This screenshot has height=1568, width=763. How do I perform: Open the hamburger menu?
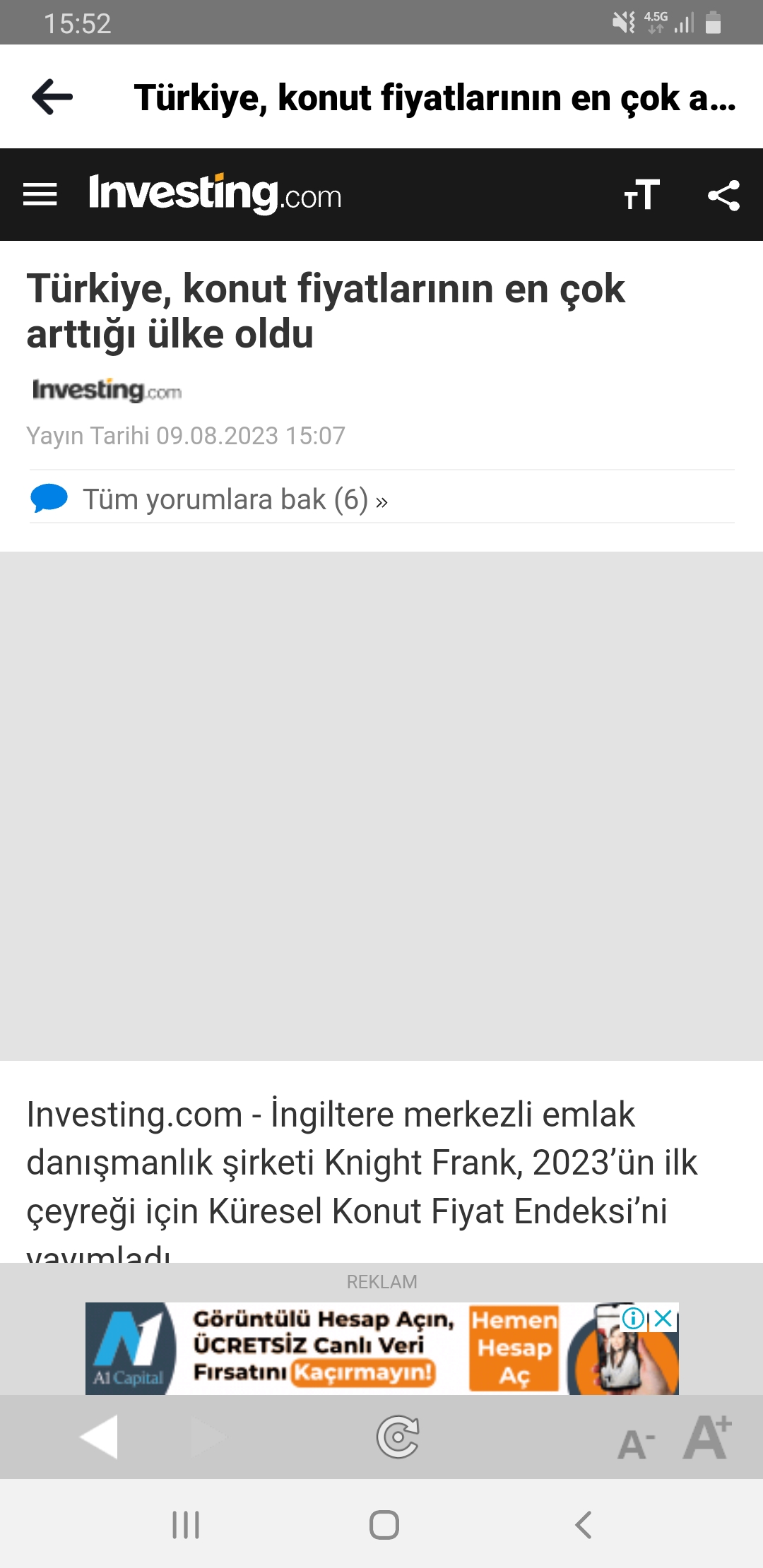pos(40,194)
